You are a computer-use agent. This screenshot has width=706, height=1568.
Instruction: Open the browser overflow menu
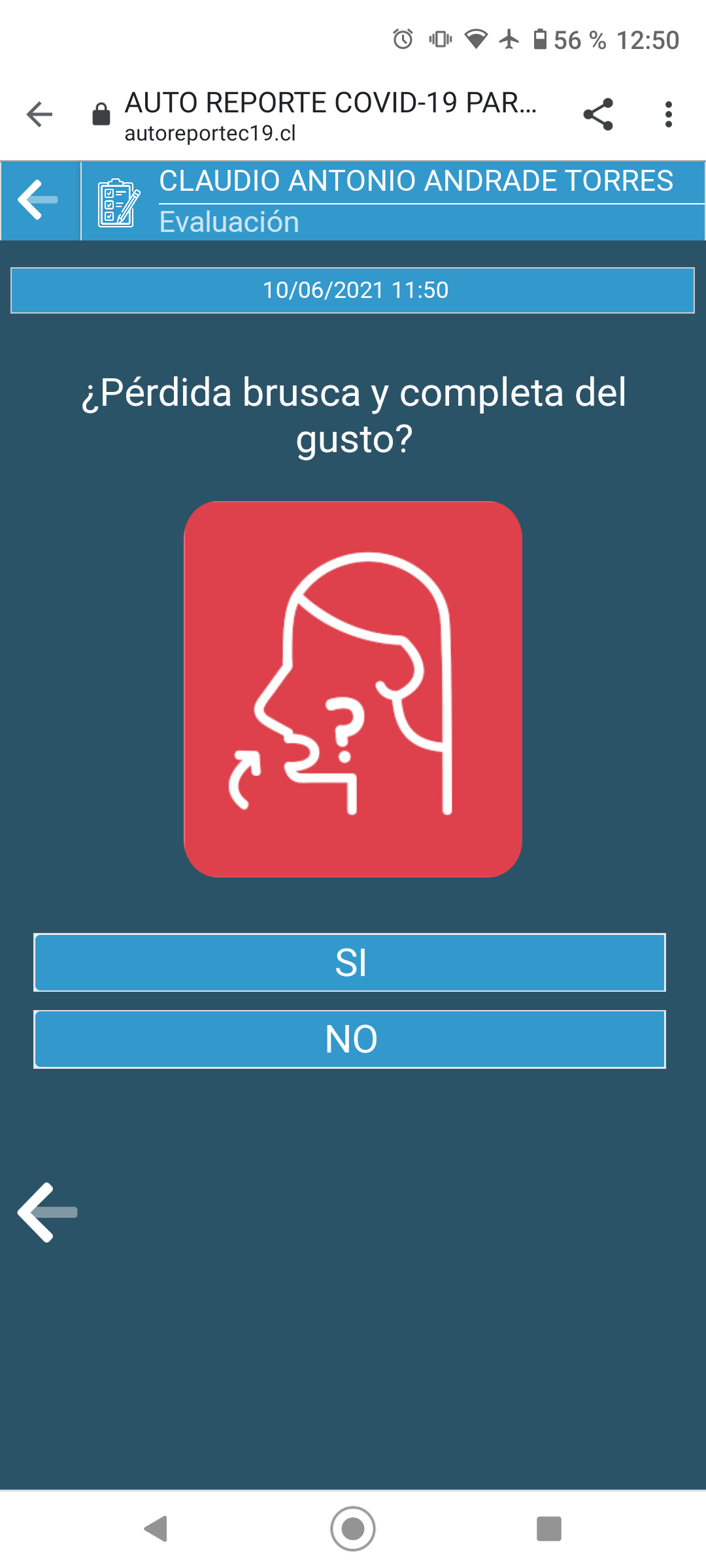[668, 114]
